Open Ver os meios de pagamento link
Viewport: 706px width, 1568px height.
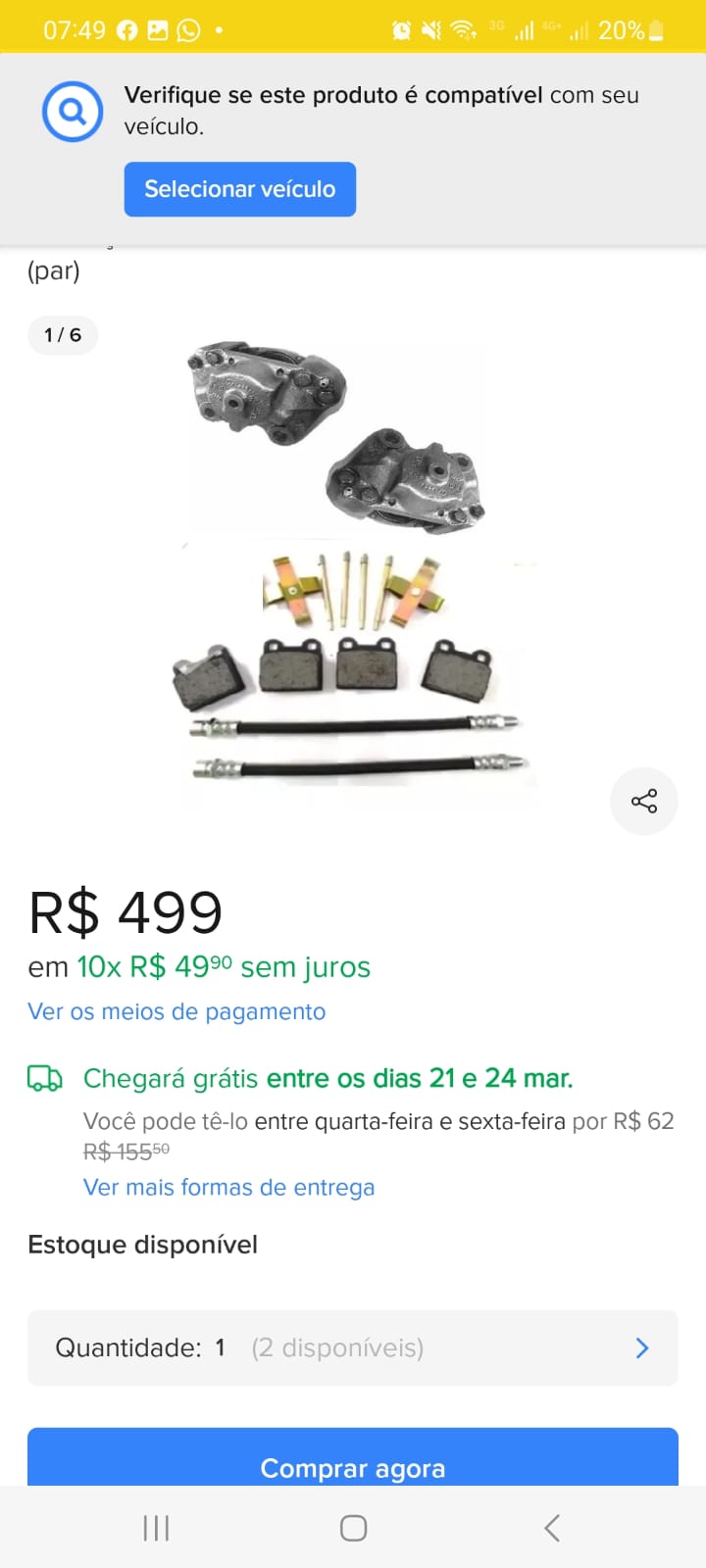[176, 1011]
